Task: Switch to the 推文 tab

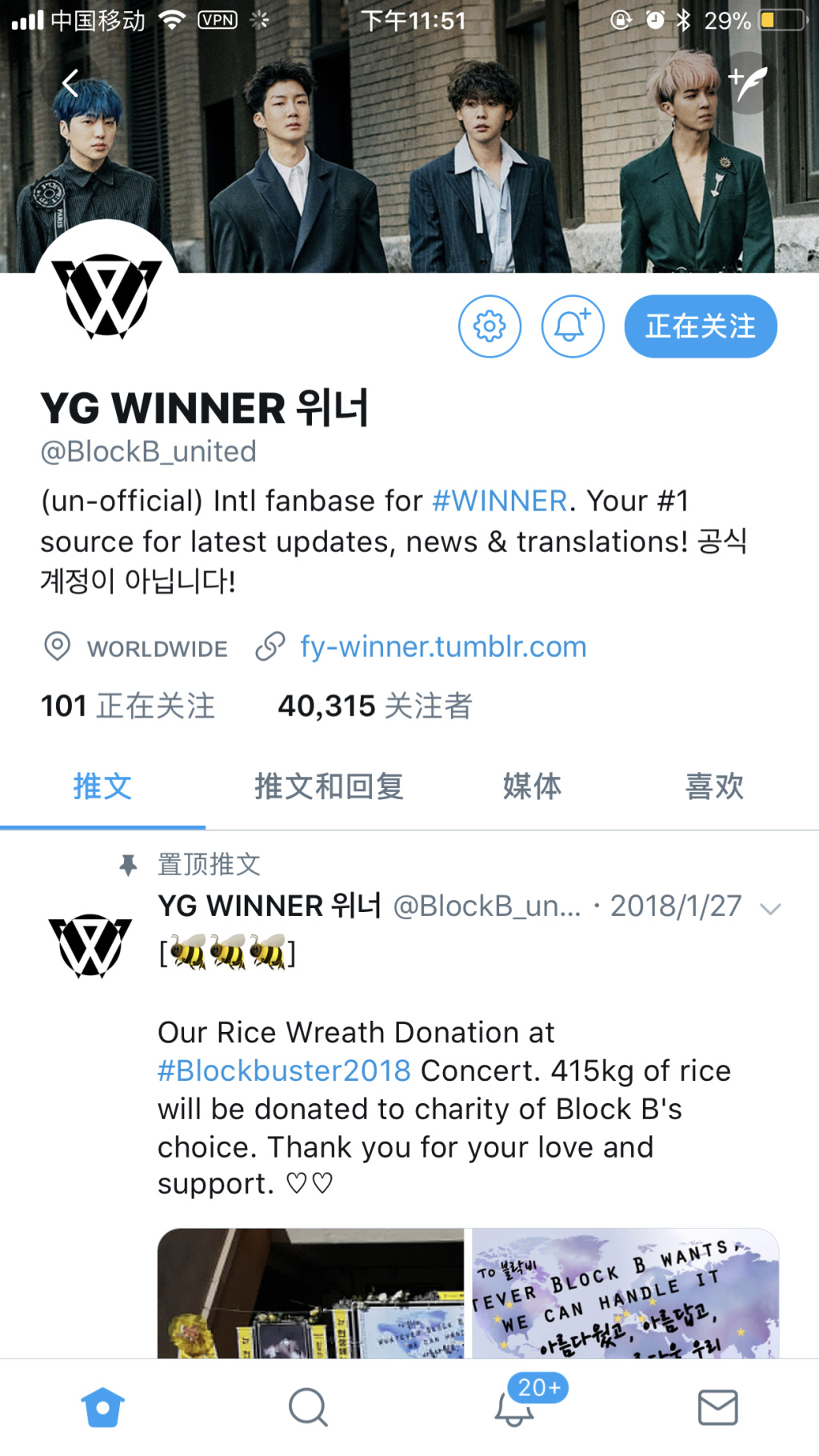Action: pos(102,786)
